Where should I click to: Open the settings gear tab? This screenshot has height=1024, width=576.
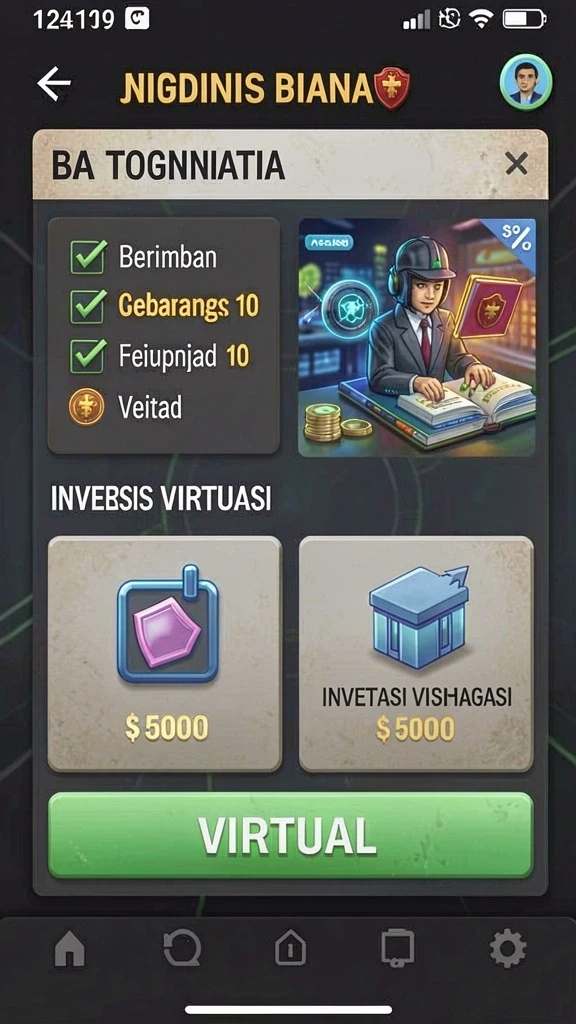507,948
